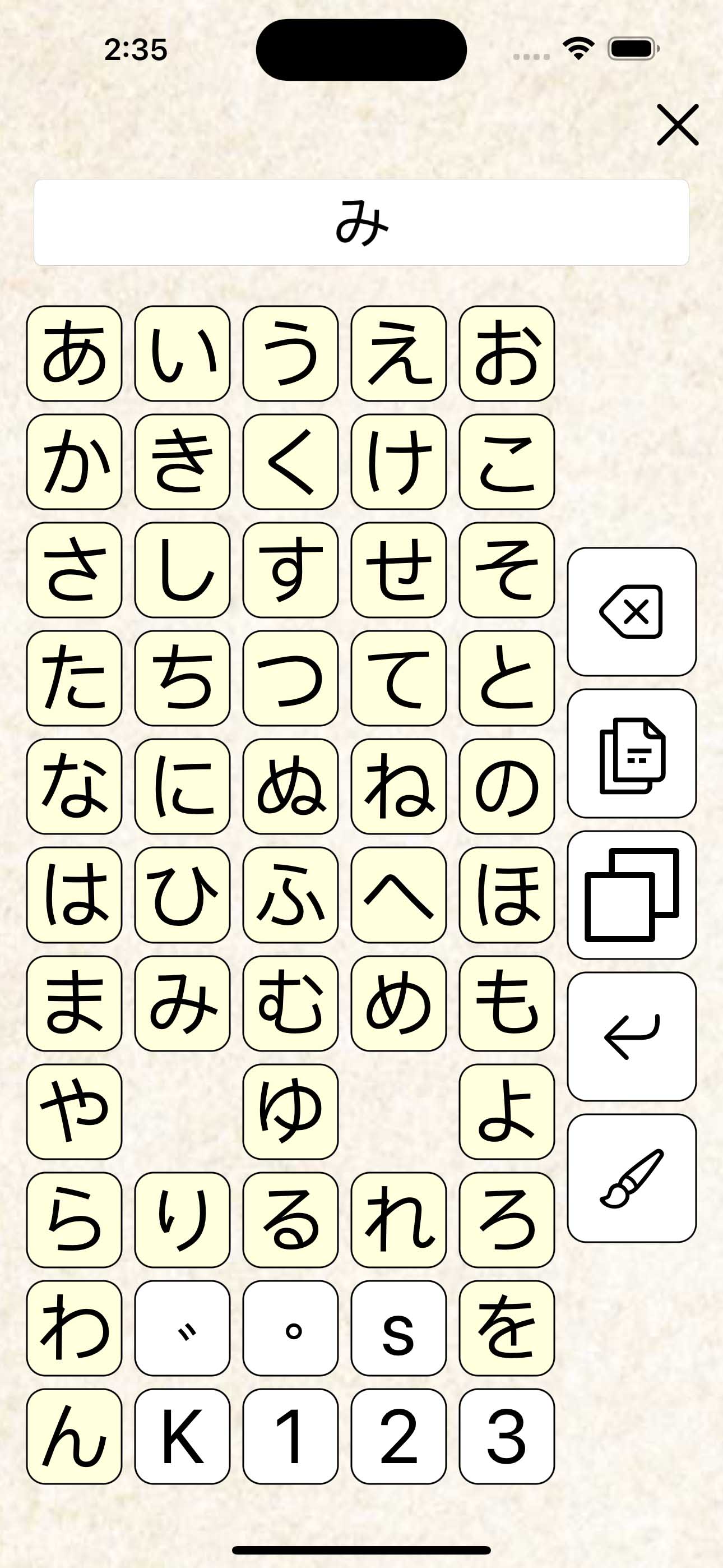The height and width of the screenshot is (1568, 723).
Task: Toggle small kana with the s key
Action: click(398, 1328)
